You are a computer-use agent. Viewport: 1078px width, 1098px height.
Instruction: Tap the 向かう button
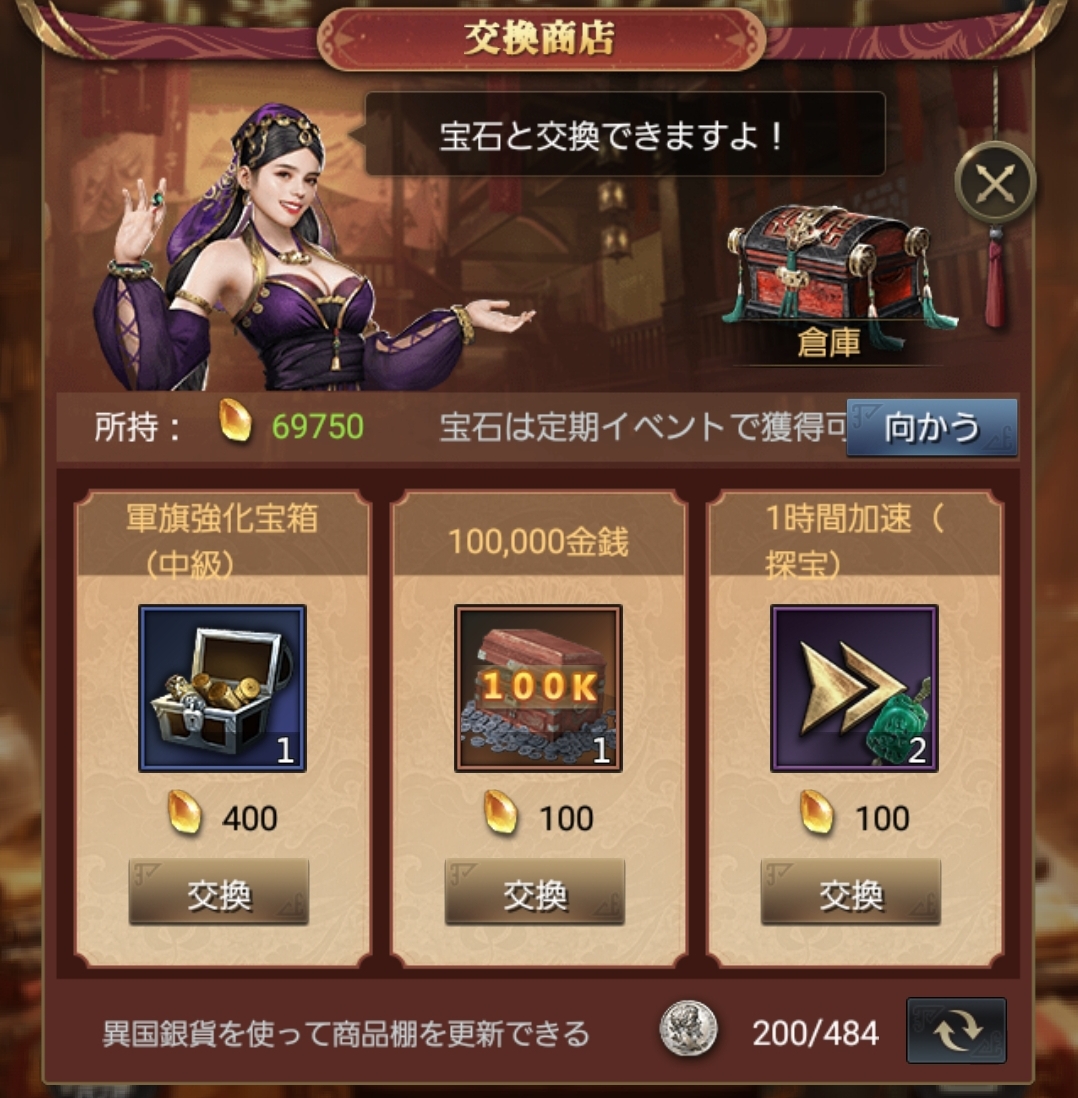point(931,427)
